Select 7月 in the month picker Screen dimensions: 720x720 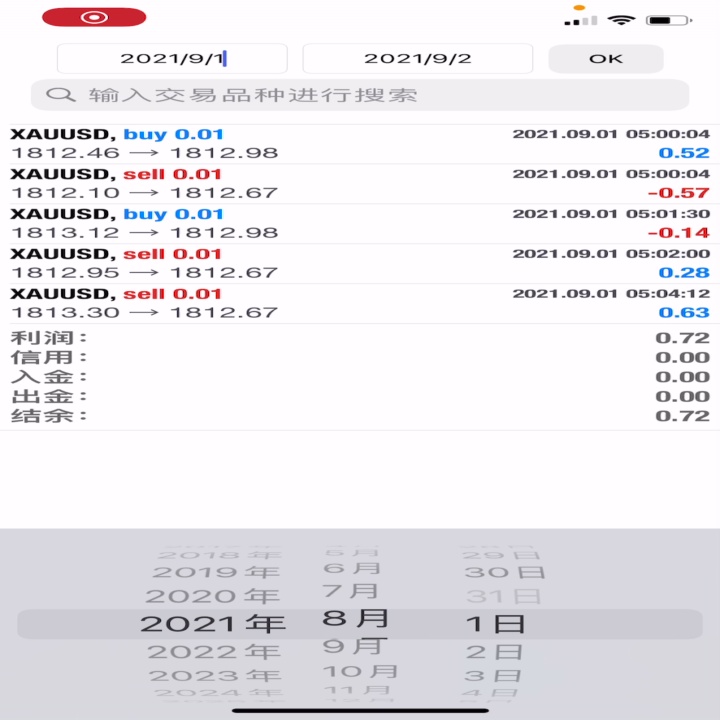350,591
